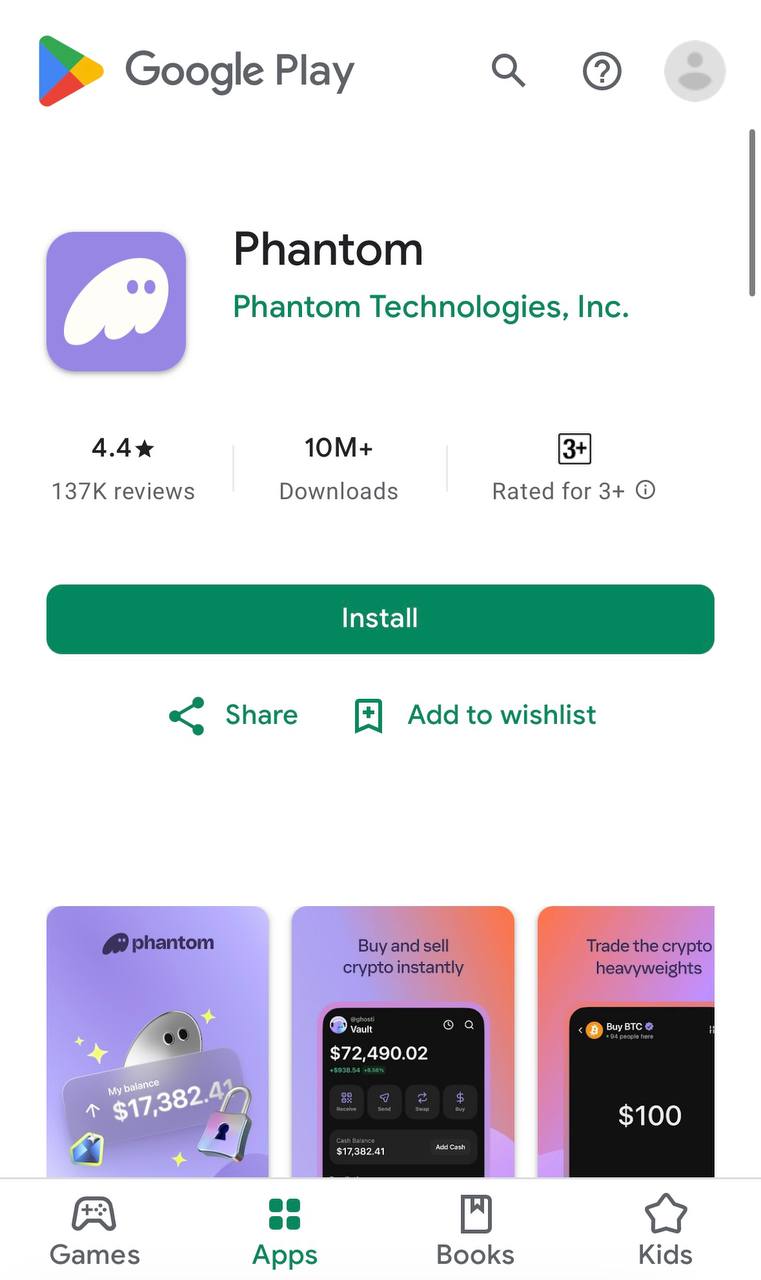Open the help icon
The image size is (761, 1280).
(x=601, y=71)
